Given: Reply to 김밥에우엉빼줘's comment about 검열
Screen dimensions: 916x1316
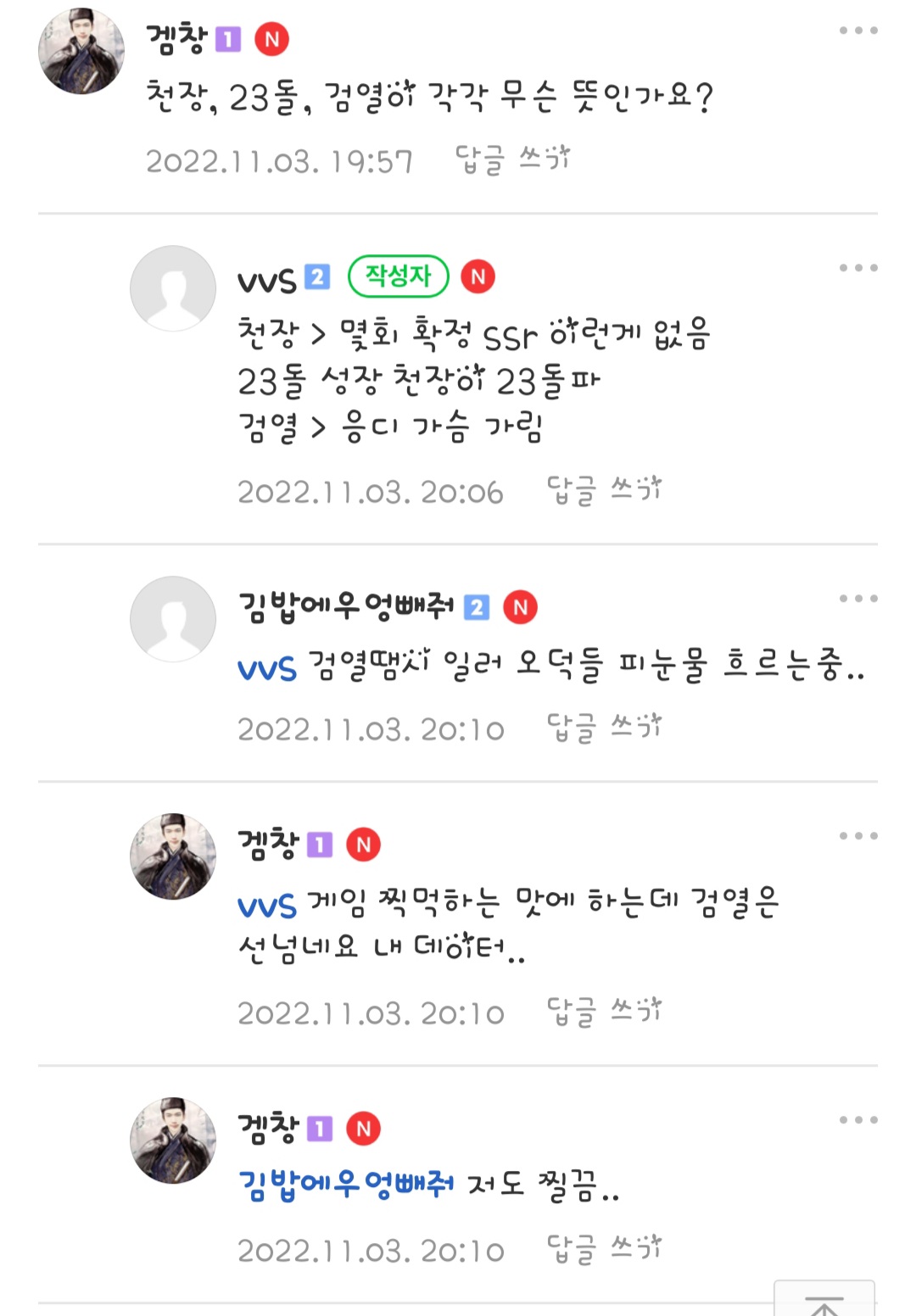Looking at the screenshot, I should click(x=604, y=728).
